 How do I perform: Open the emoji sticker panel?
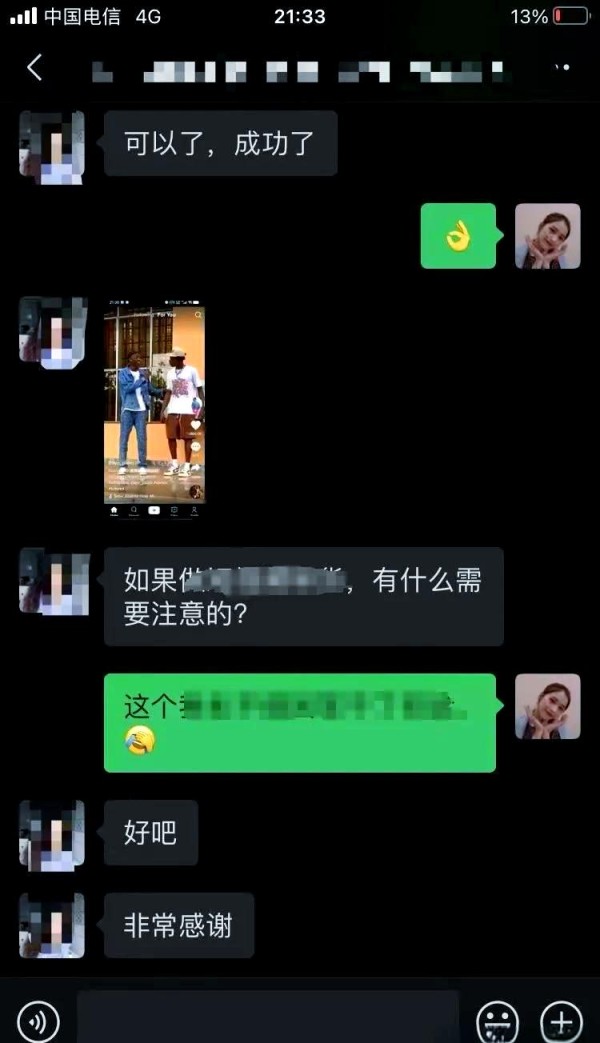click(498, 1021)
